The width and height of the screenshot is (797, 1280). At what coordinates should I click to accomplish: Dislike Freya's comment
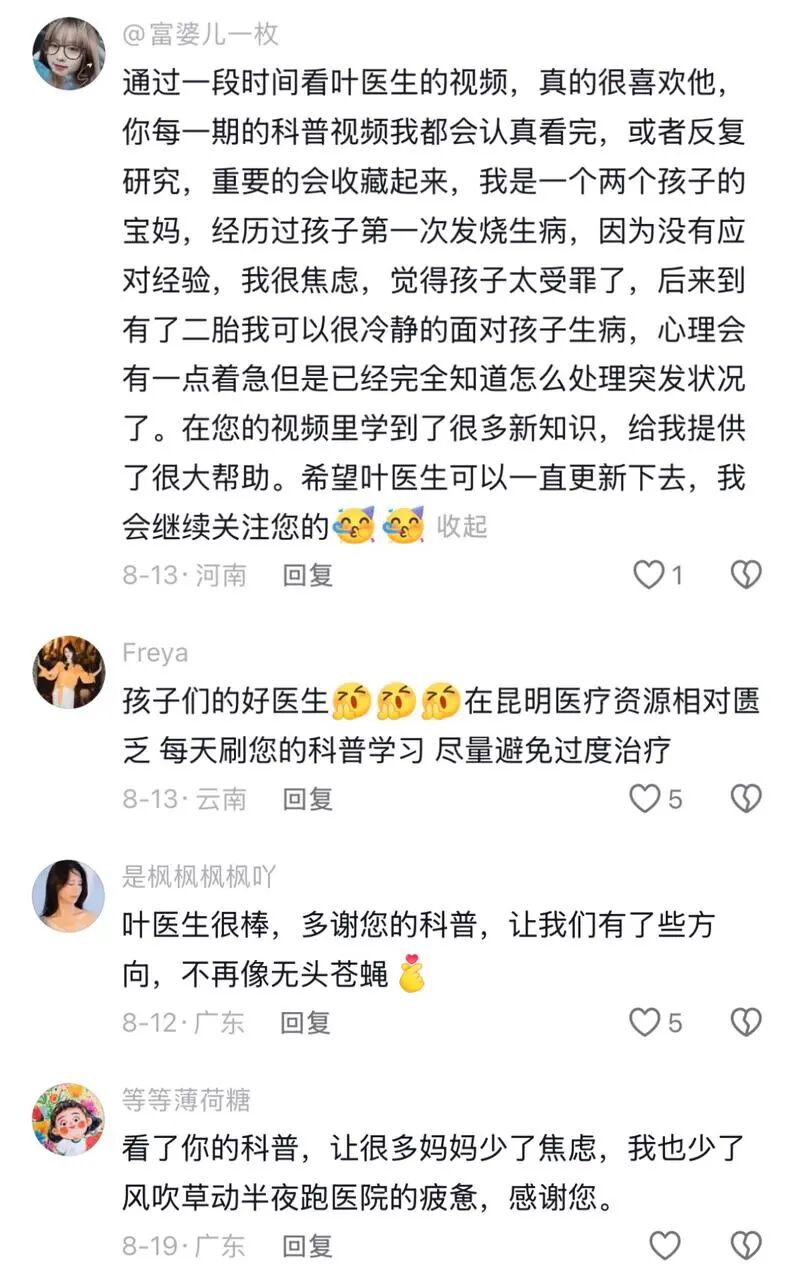coord(746,799)
